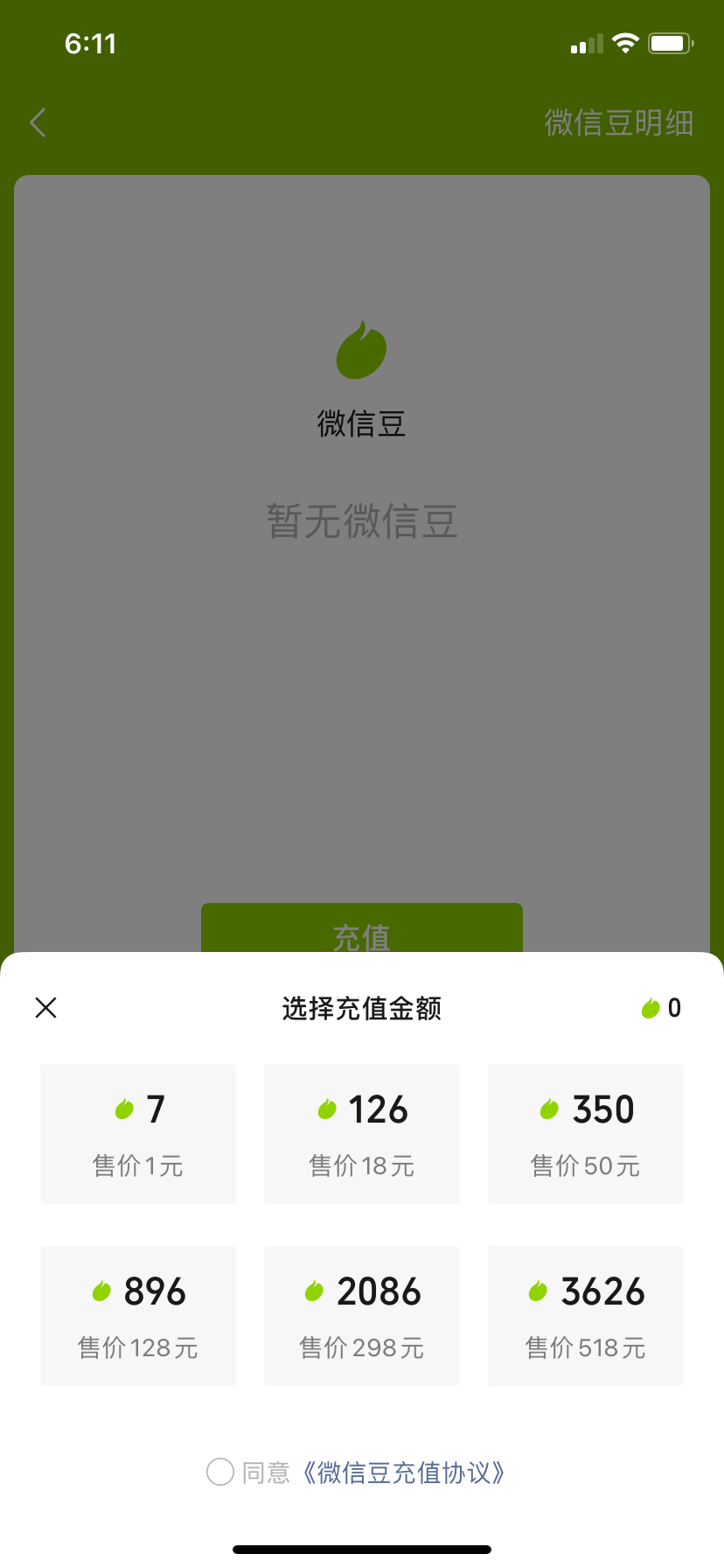Image resolution: width=724 pixels, height=1568 pixels.
Task: Click the bean icon beside 126
Action: coord(328,1109)
